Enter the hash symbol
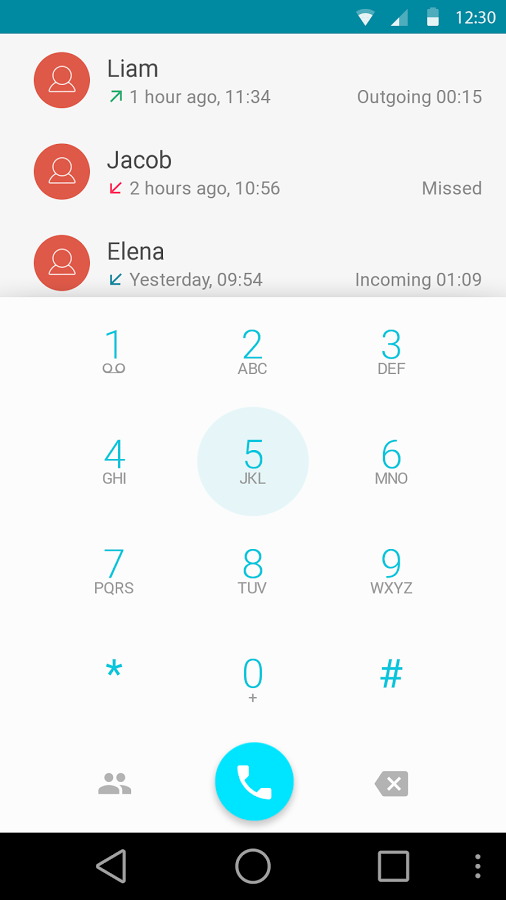The height and width of the screenshot is (900, 506). pyautogui.click(x=391, y=673)
